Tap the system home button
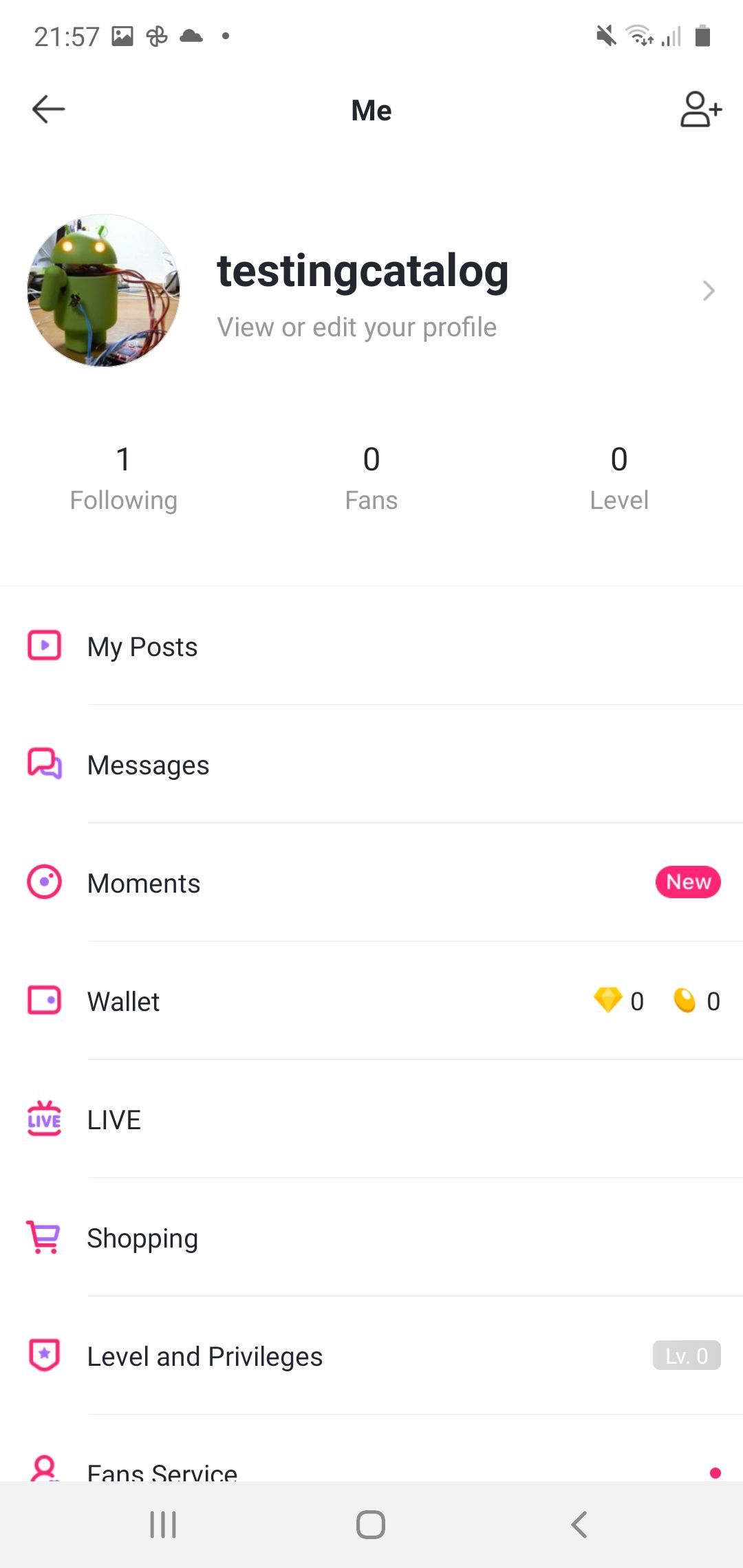The image size is (743, 1568). (x=371, y=1525)
